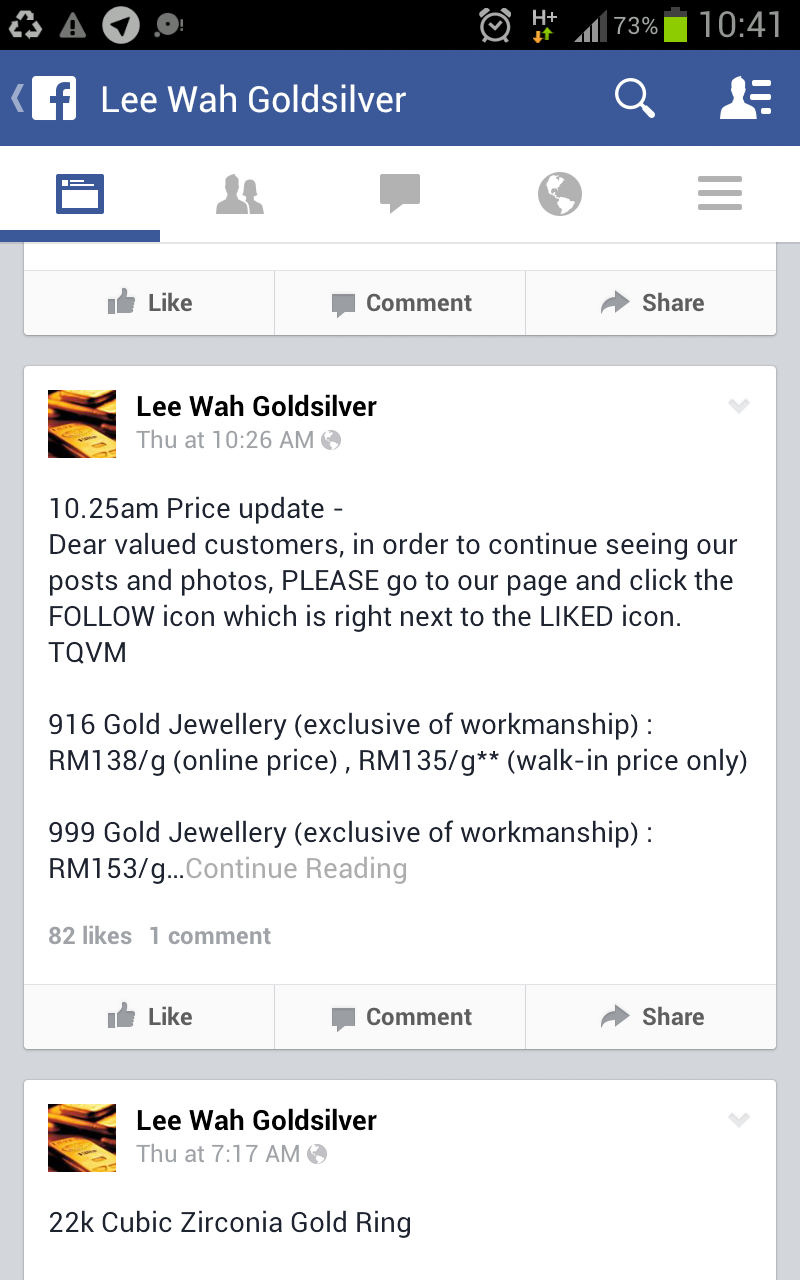This screenshot has width=800, height=1280.
Task: Share the 10.25am Price update post
Action: click(x=652, y=1017)
